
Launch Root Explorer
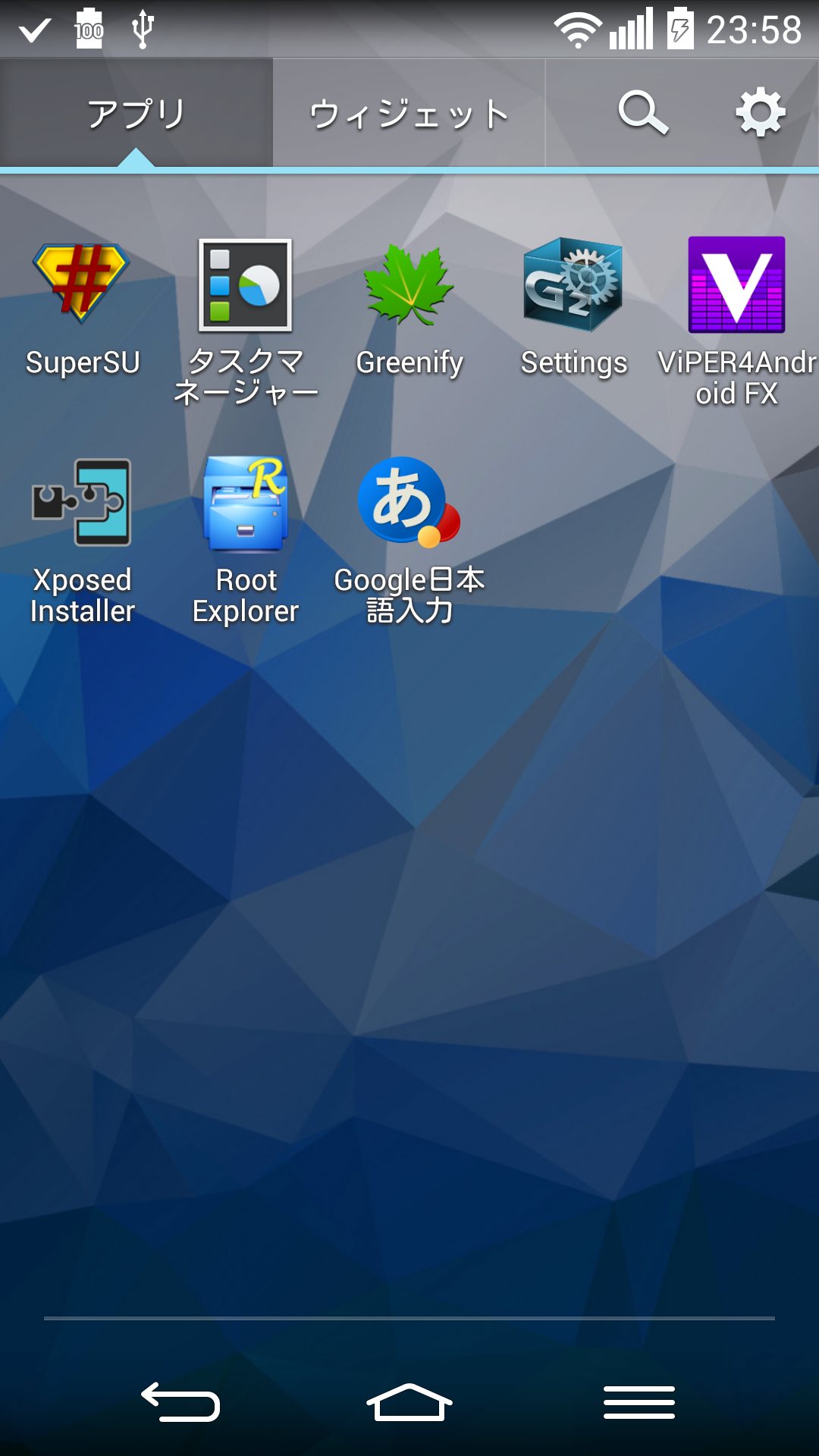[246, 541]
